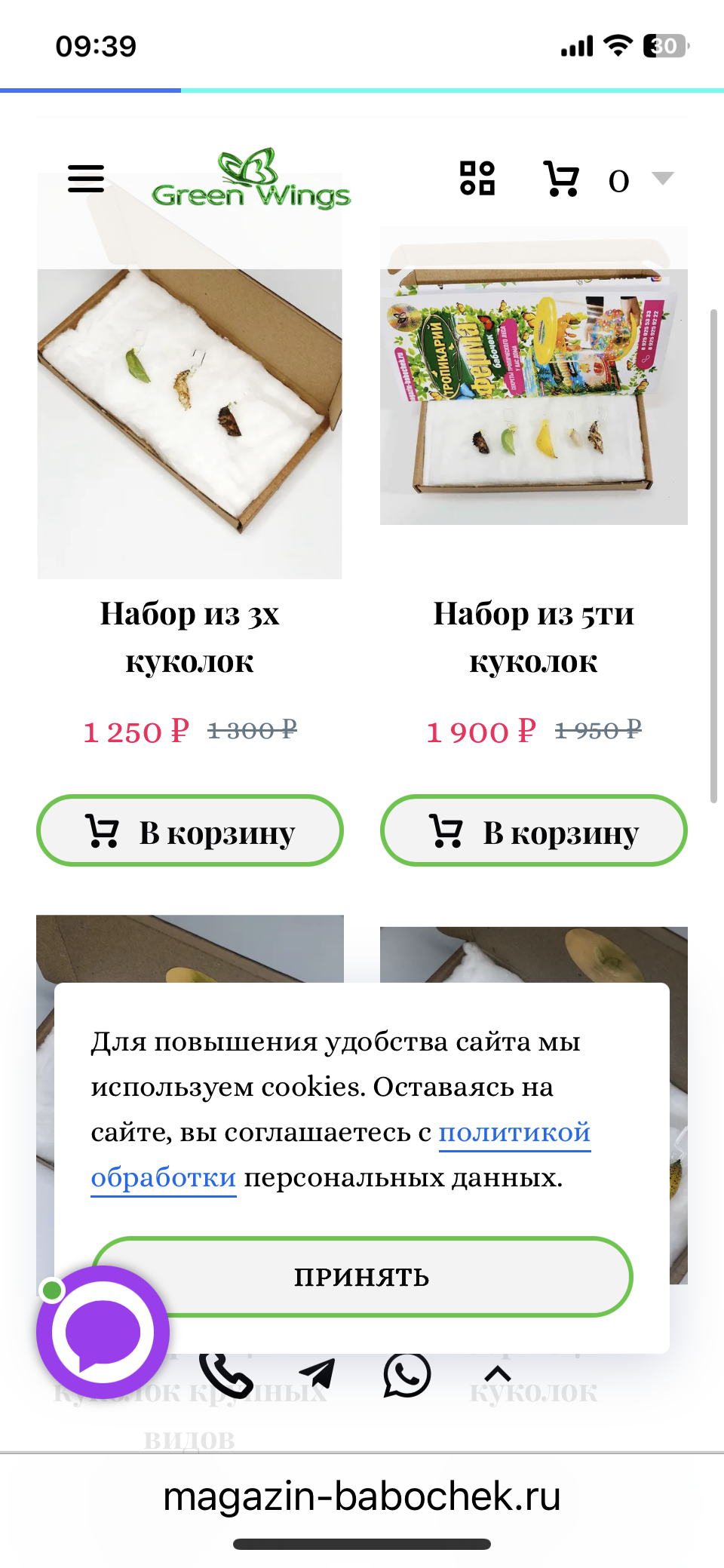Add Набор из 5ти куколок to cart
The image size is (724, 1568).
(x=534, y=831)
